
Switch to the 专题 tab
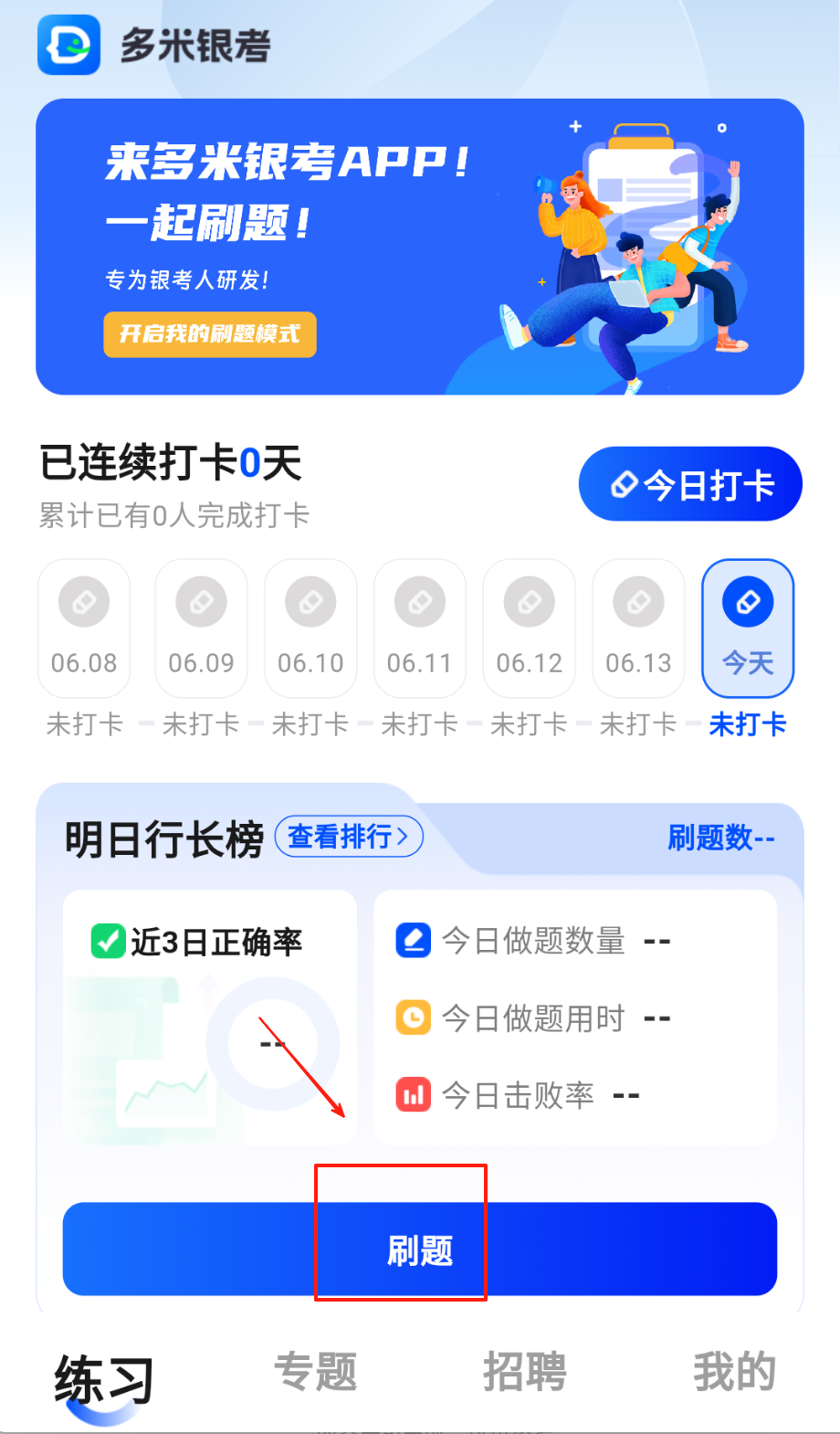coord(315,1372)
